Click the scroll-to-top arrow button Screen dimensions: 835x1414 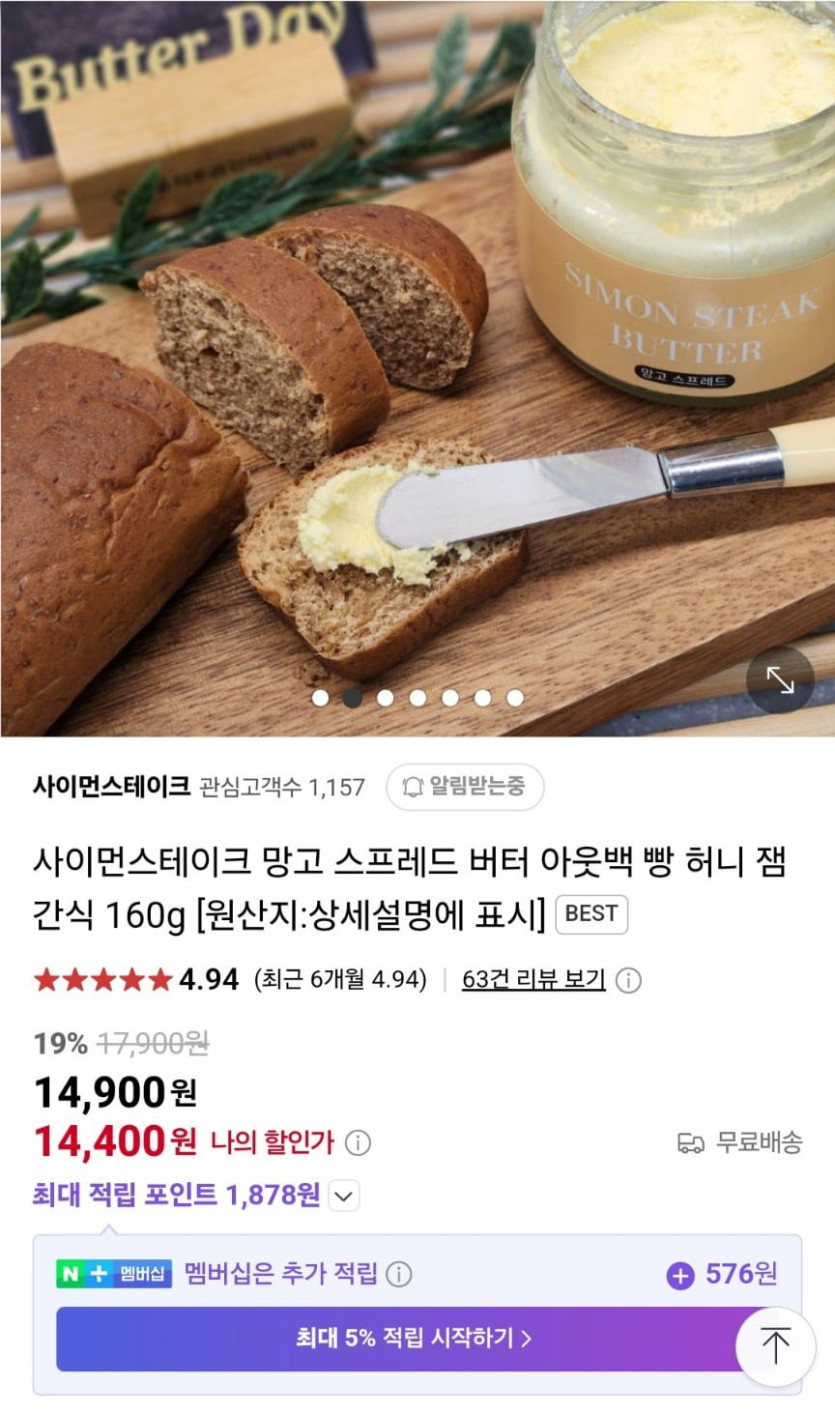pyautogui.click(x=775, y=1345)
